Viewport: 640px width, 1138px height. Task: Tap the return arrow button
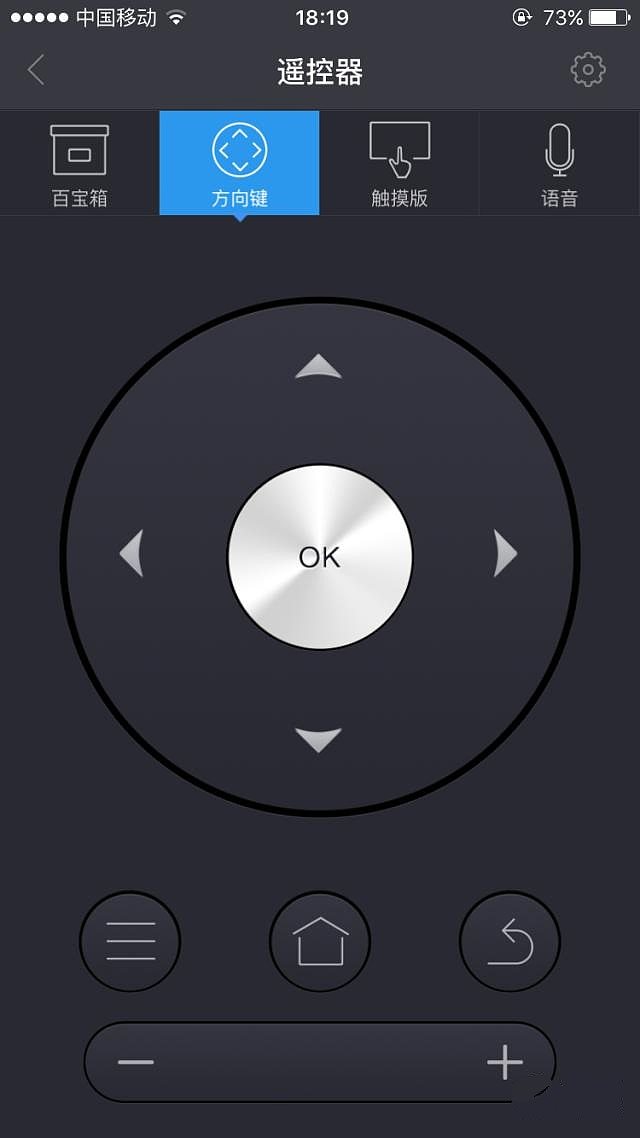pyautogui.click(x=510, y=941)
